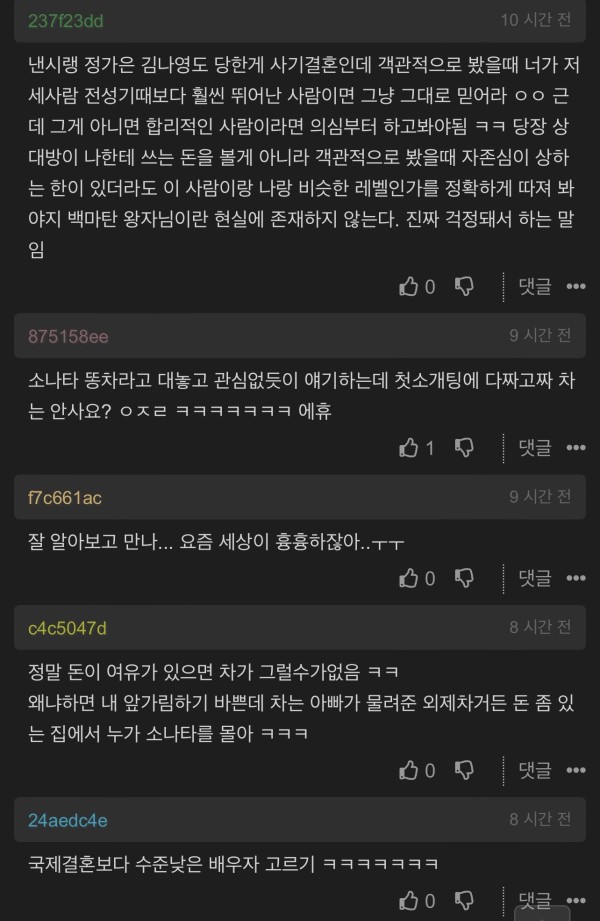Like the comment by c4c5047d

[409, 770]
